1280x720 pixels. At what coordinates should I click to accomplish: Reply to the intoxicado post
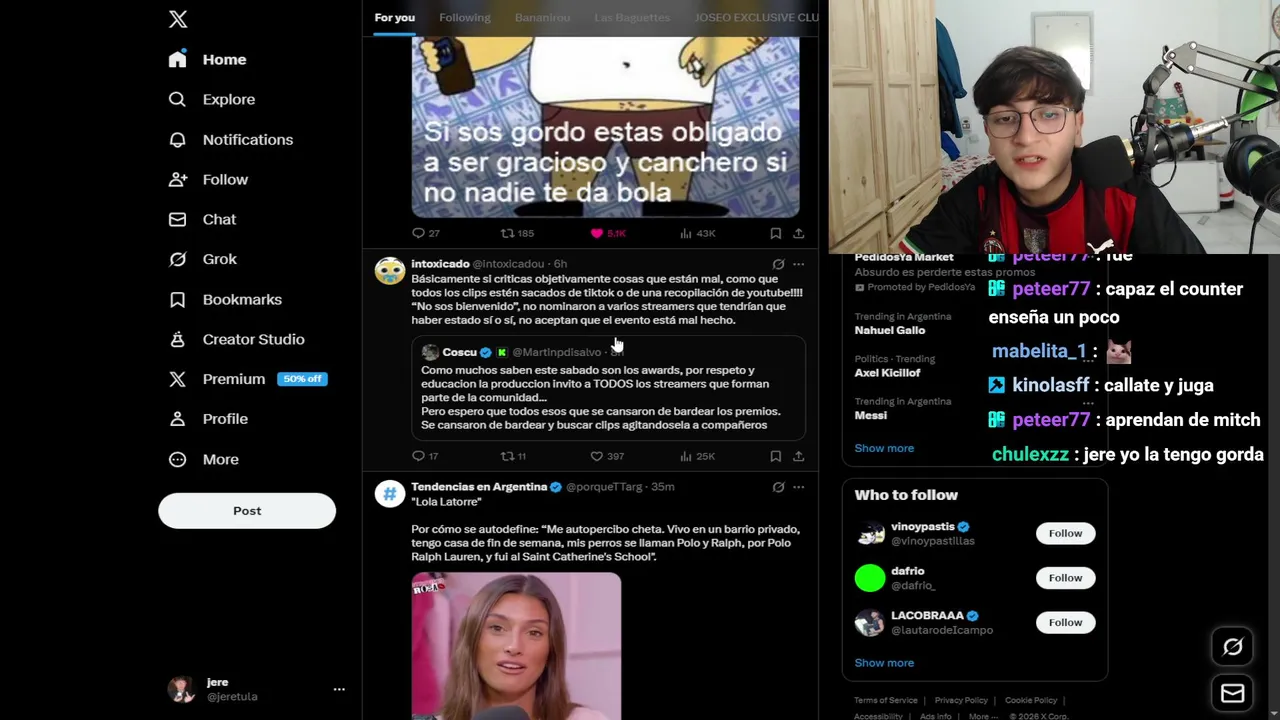(419, 456)
